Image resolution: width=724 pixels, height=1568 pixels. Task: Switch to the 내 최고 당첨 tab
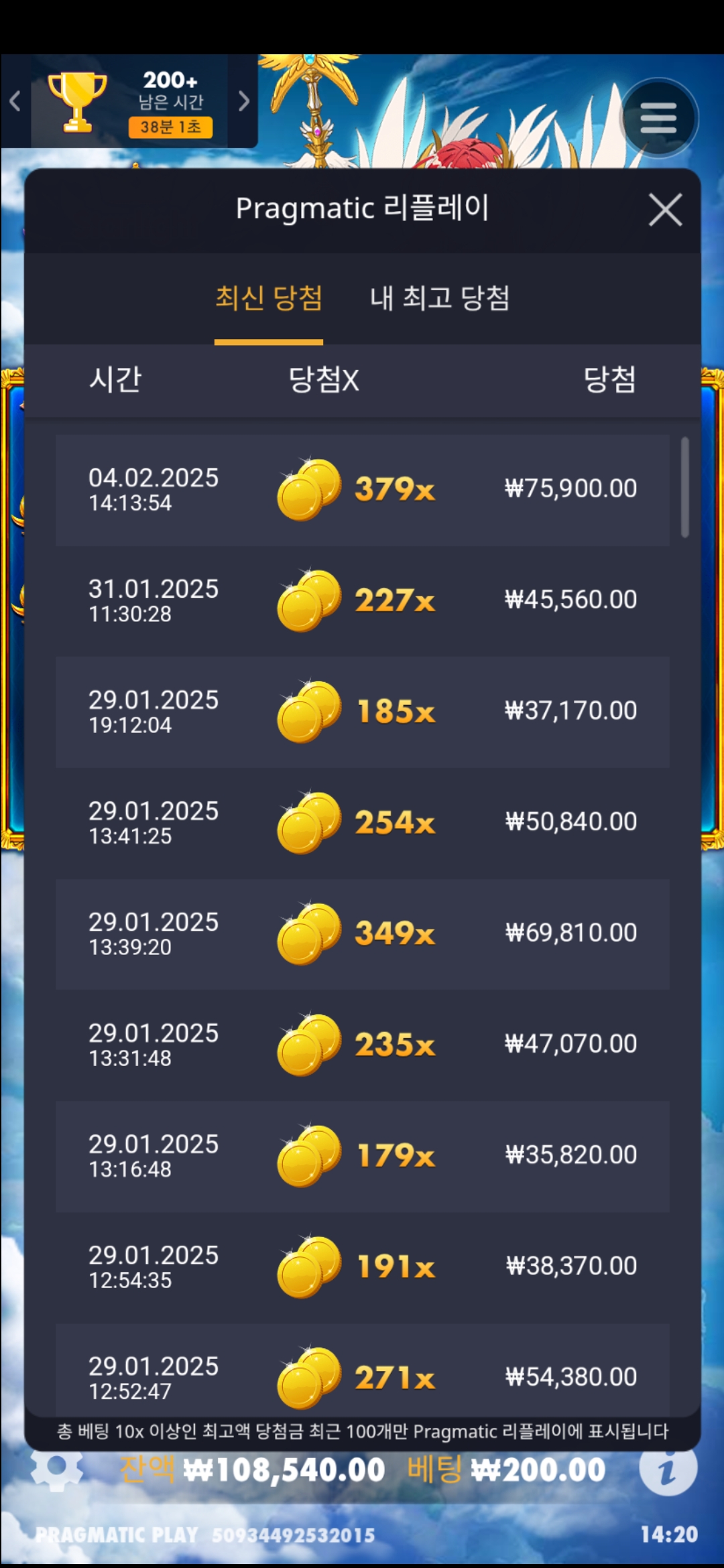(440, 298)
